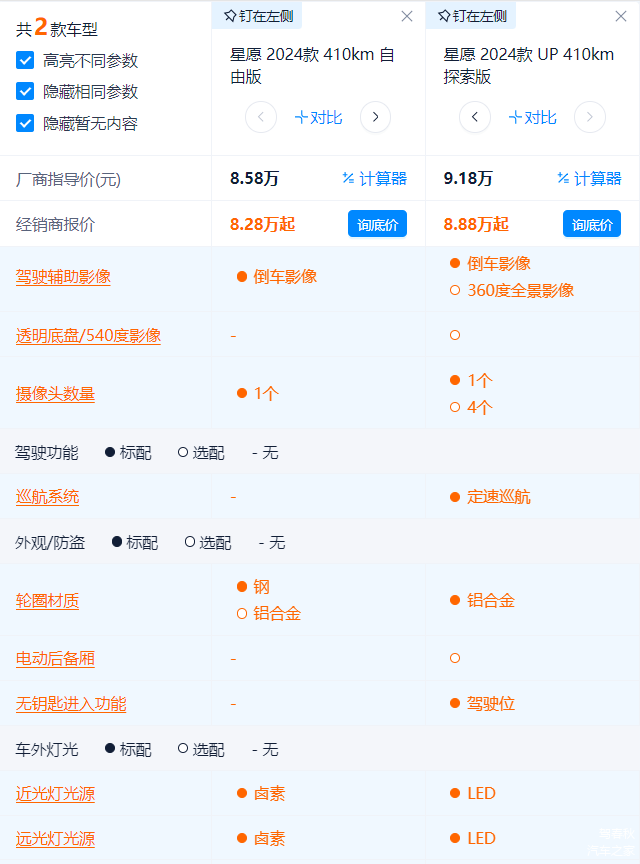640x864 pixels.
Task: Tap the next arrow under 410km 自由版
Action: click(x=375, y=117)
